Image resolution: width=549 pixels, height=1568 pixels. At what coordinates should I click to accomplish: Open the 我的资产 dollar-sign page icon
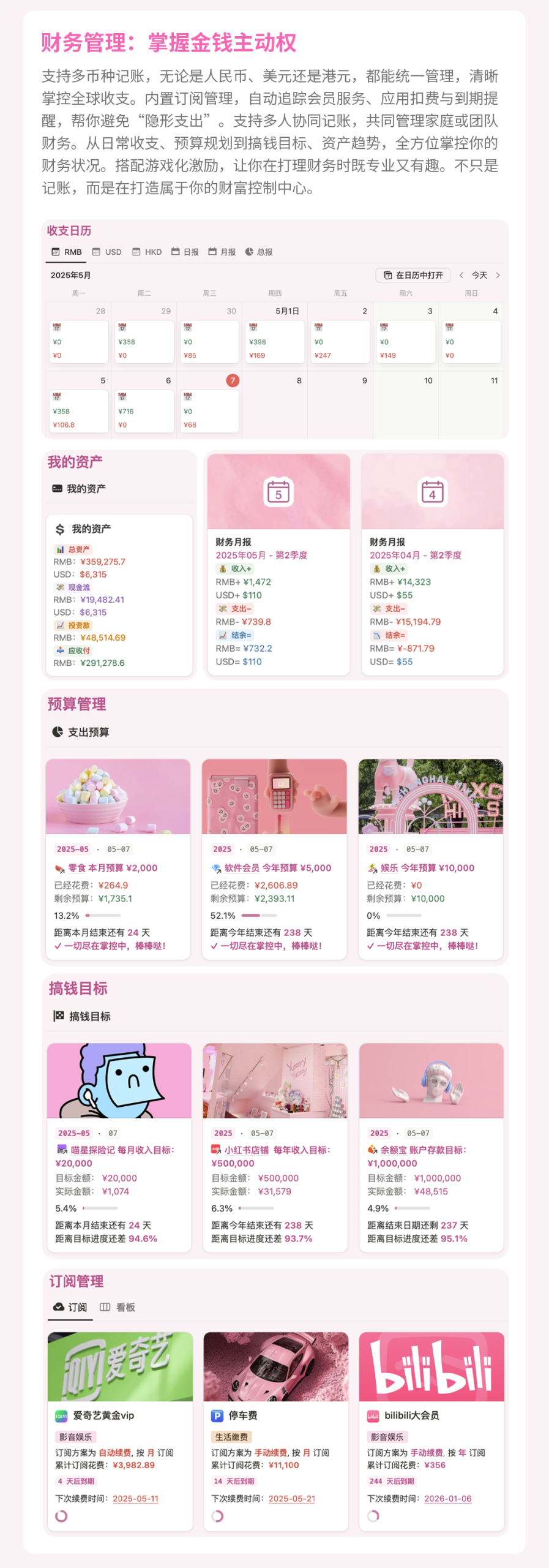click(59, 527)
